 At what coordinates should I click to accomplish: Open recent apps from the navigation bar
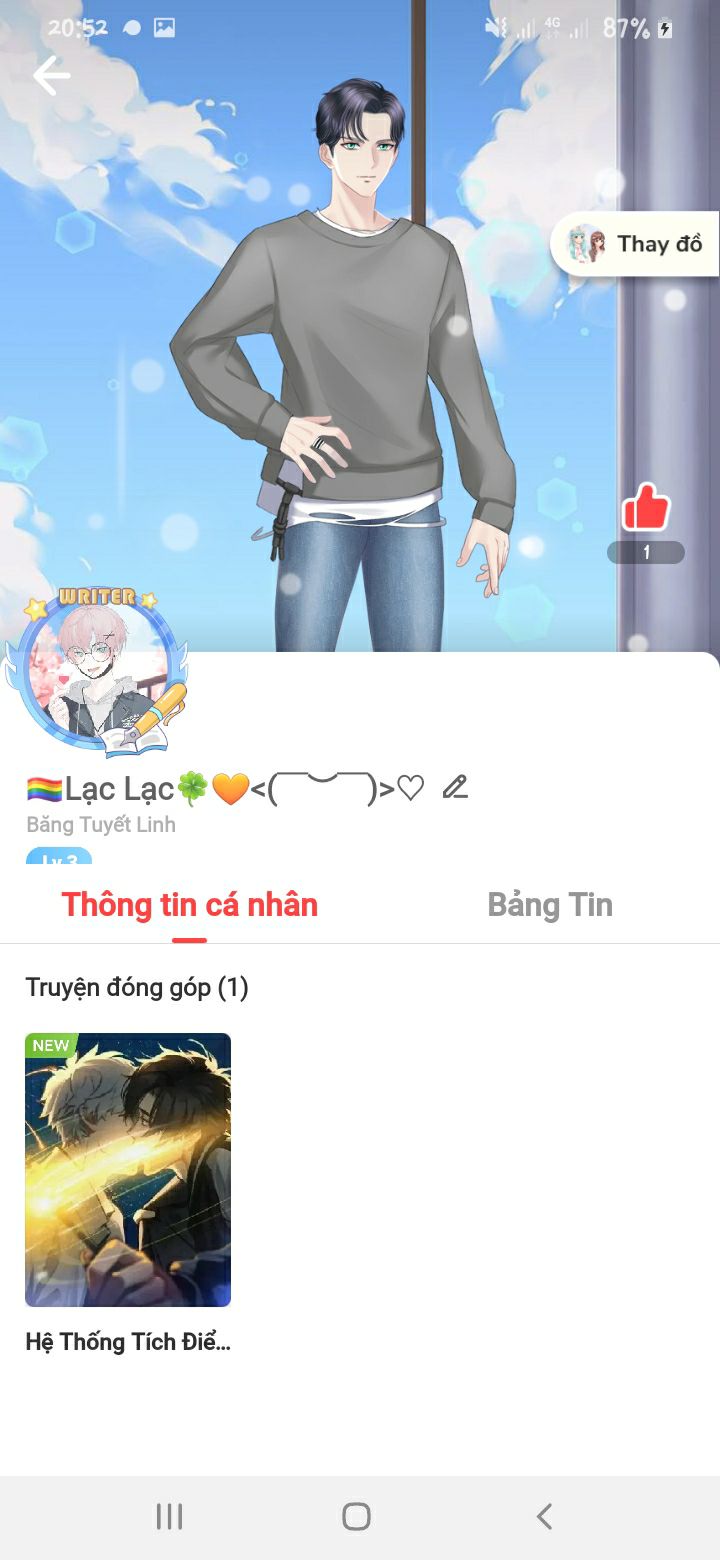click(169, 1517)
